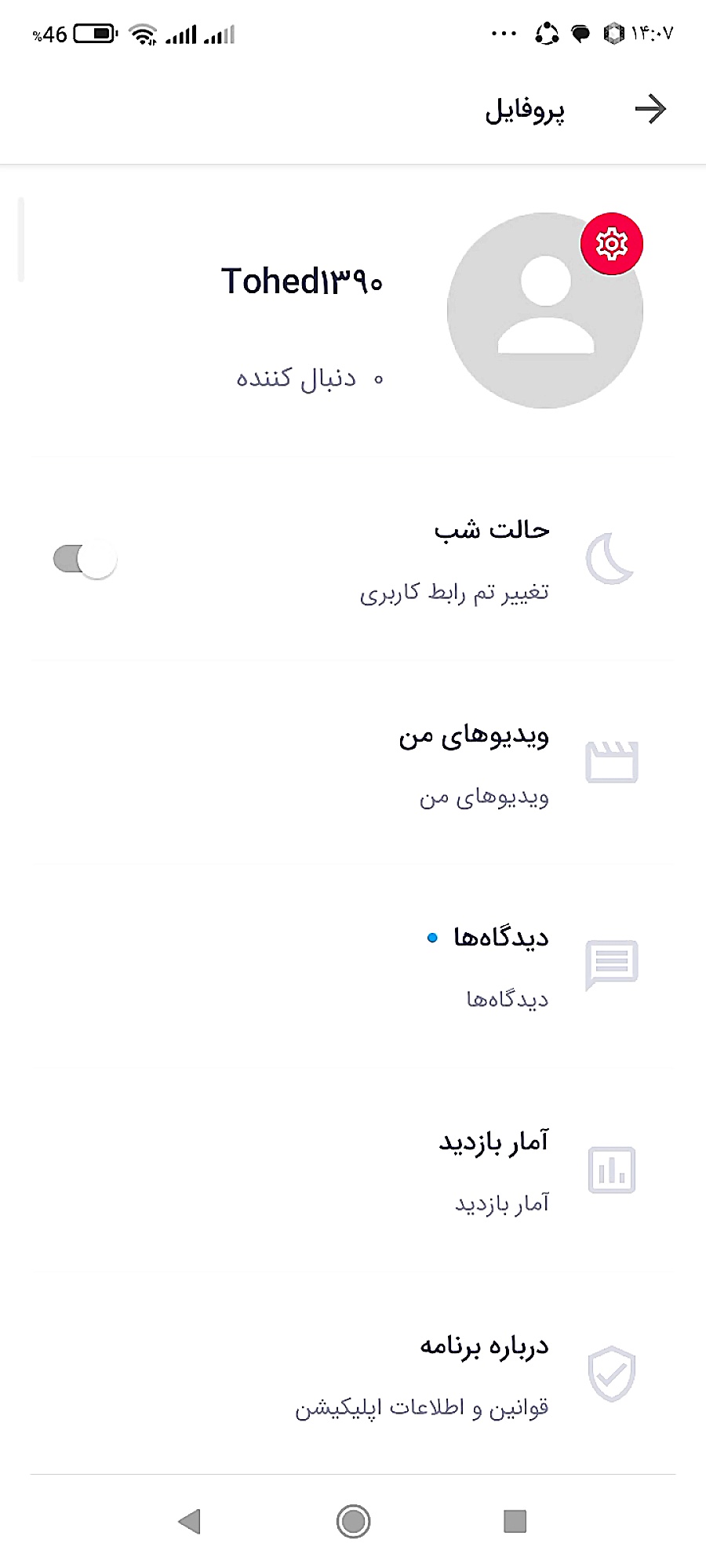Tap the profile avatar picture
Viewport: 706px width, 1568px height.
click(x=544, y=311)
